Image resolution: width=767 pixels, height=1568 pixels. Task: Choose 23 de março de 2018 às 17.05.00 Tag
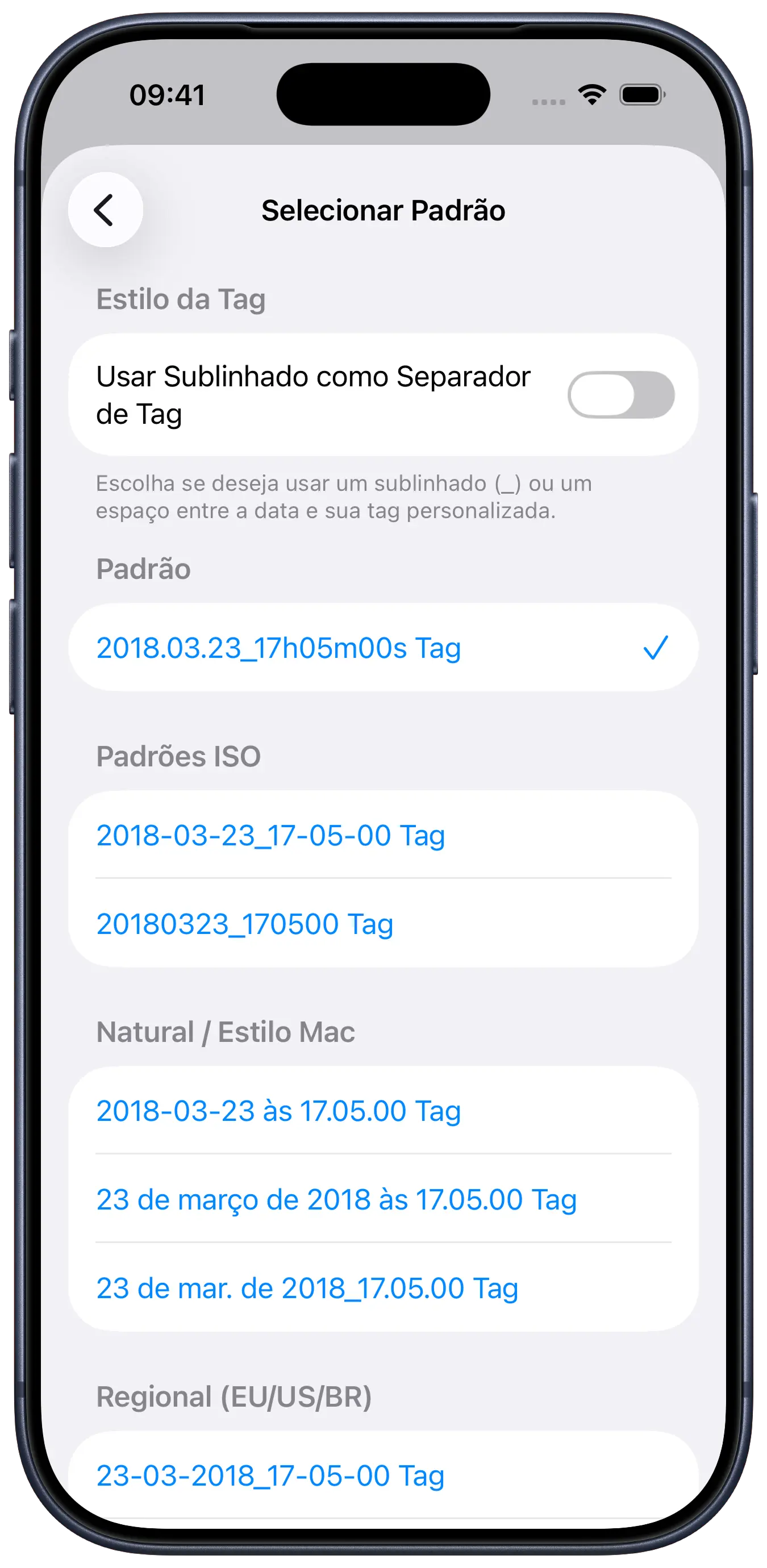382,1200
